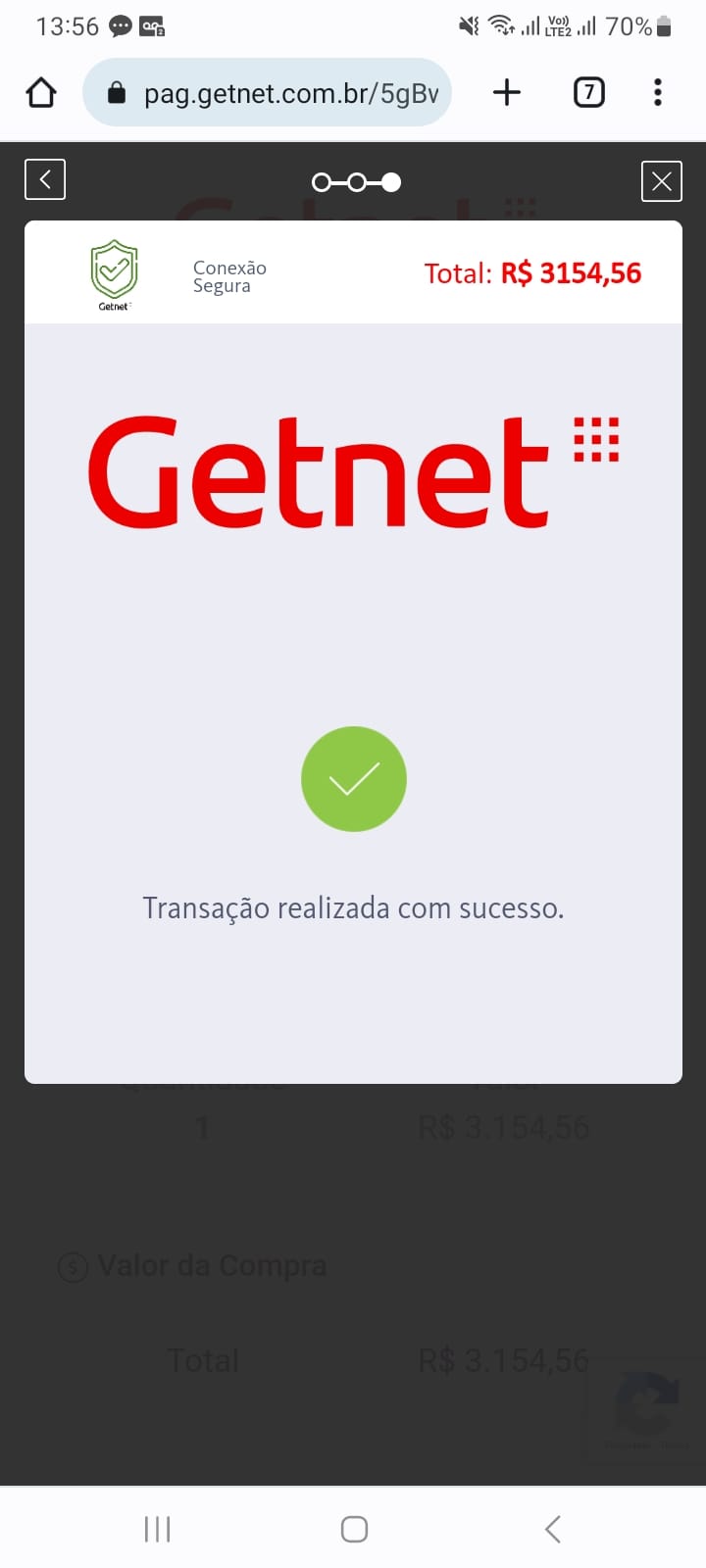Open the browser home page
706x1568 pixels.
tap(41, 93)
